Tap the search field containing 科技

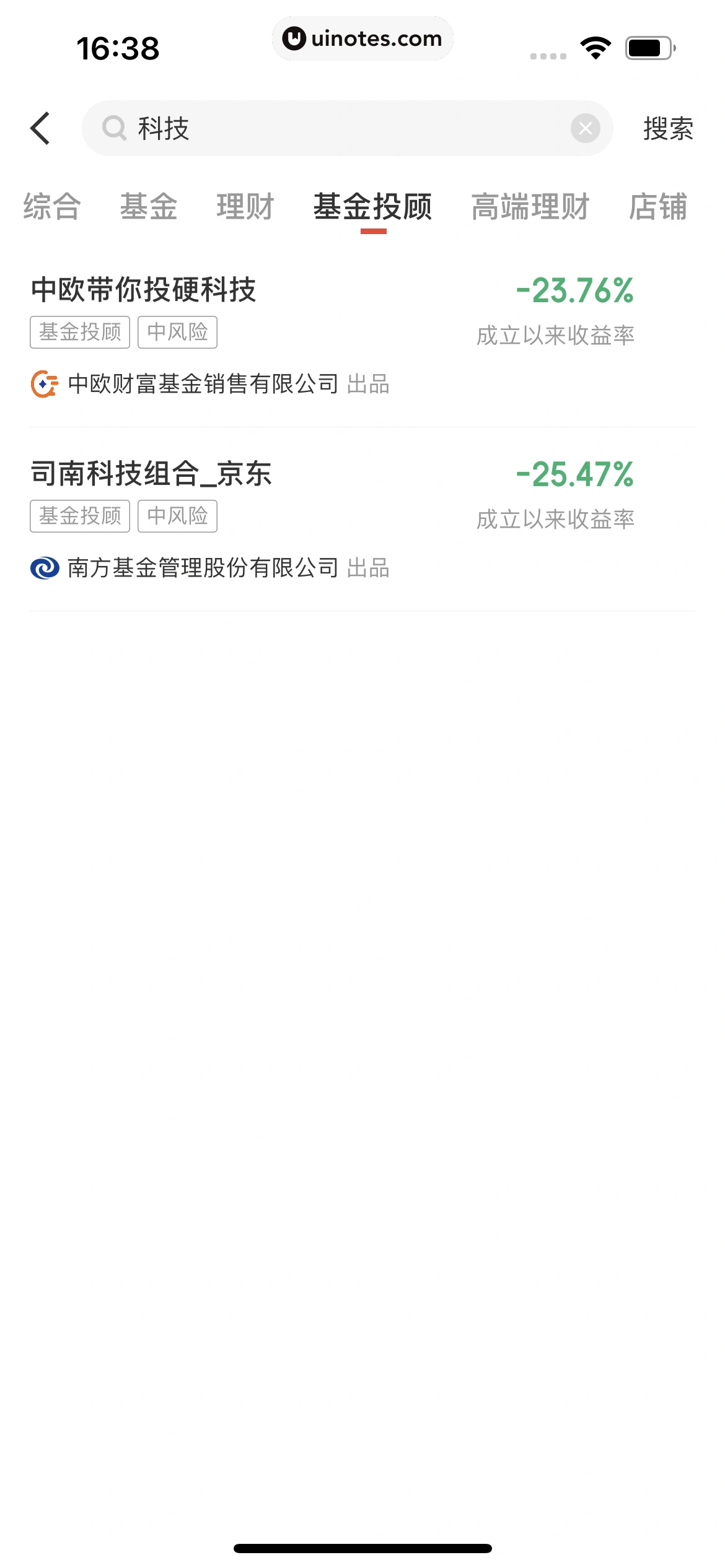pos(335,128)
